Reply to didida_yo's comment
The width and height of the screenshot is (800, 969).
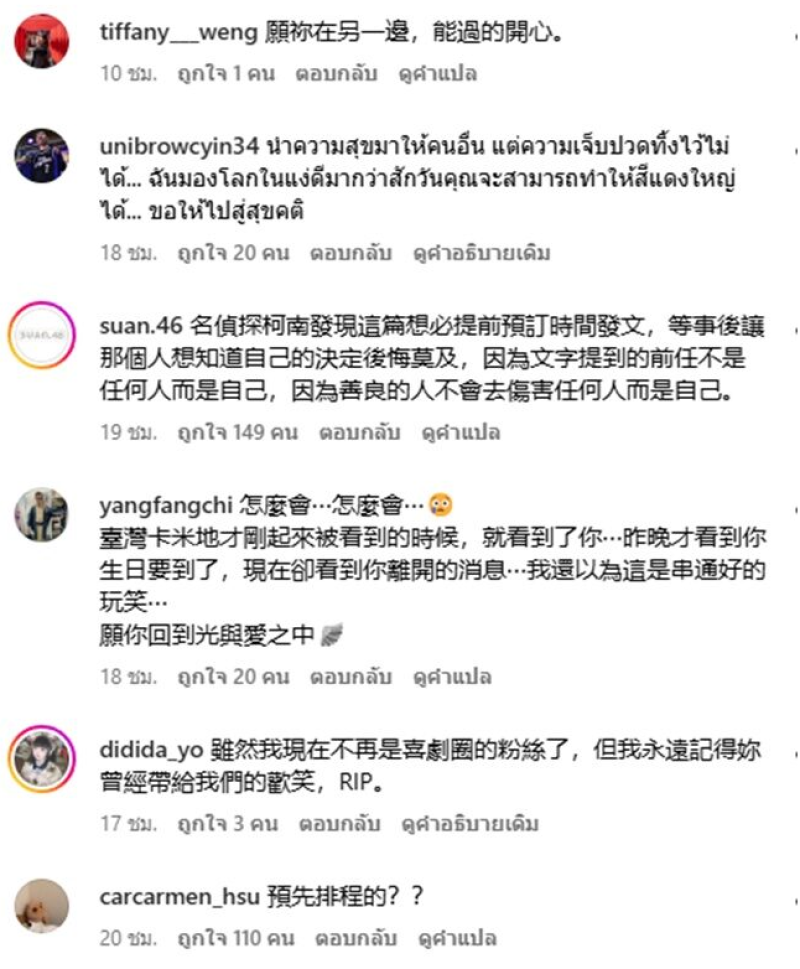coord(338,825)
